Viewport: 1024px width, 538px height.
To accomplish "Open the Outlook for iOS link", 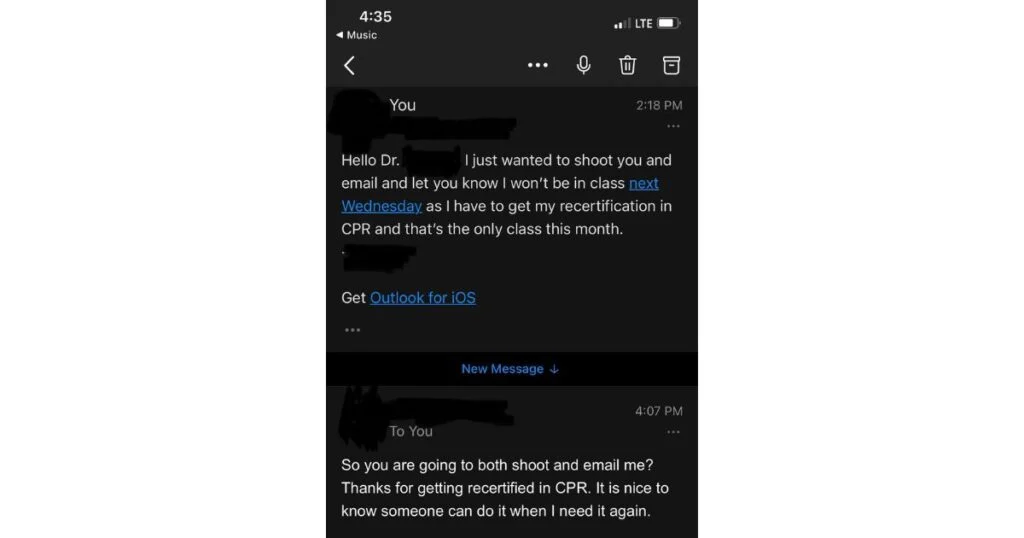I will click(422, 298).
